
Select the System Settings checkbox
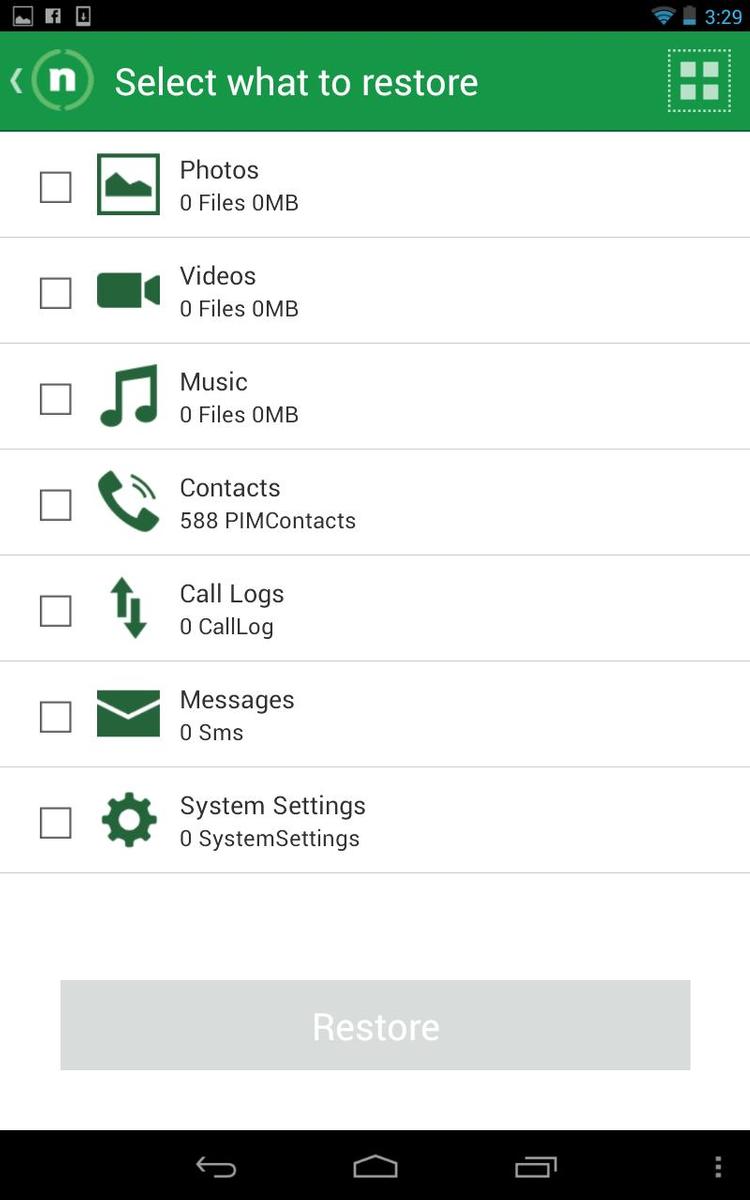[55, 822]
